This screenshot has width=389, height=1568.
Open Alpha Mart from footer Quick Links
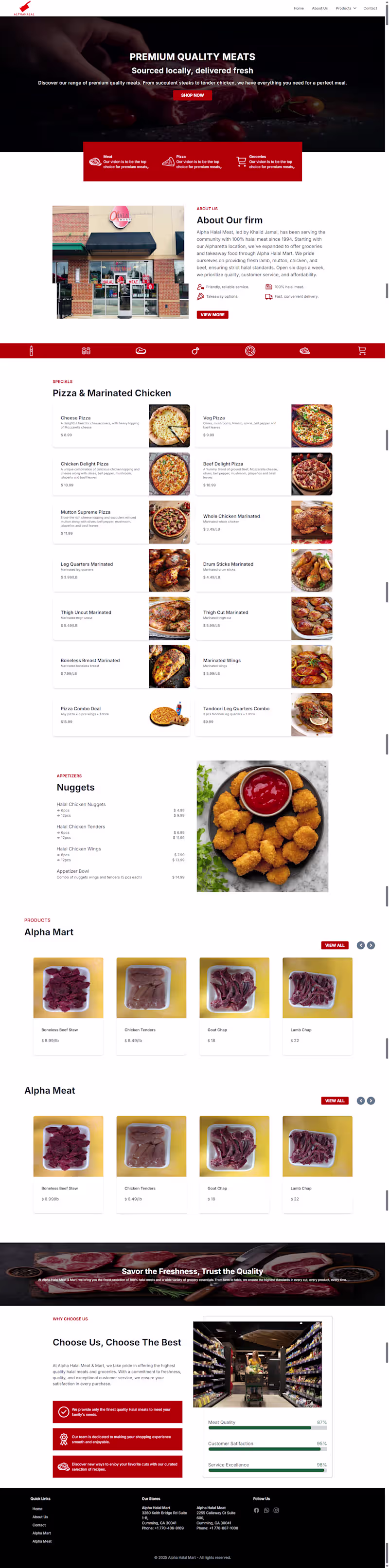coord(41,1533)
